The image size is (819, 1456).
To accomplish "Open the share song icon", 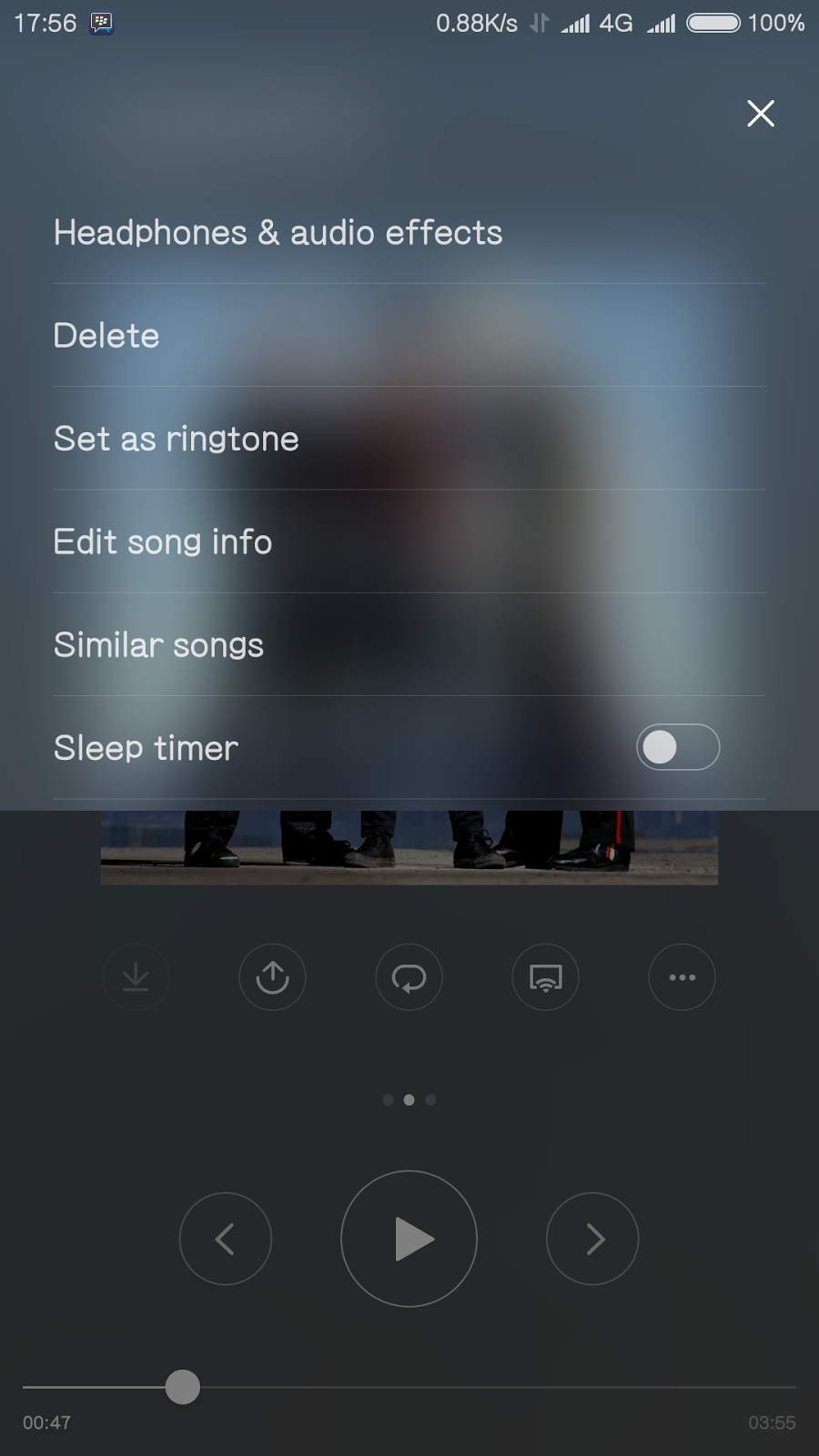I will click(272, 976).
